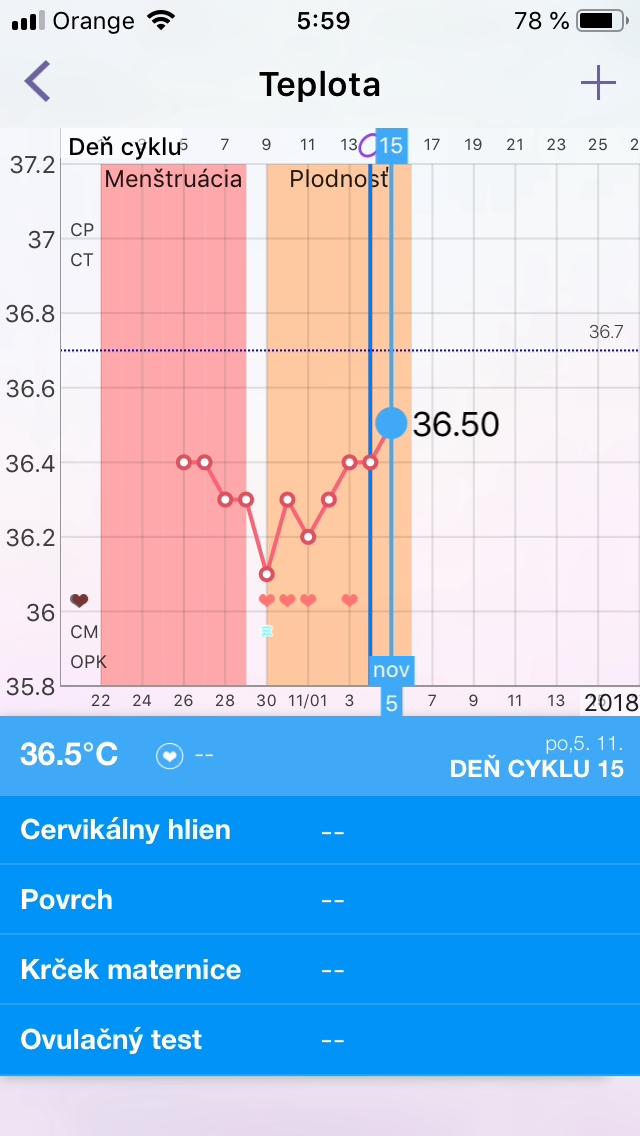
Task: Select the lowest 36.1 temperature point
Action: [266, 574]
